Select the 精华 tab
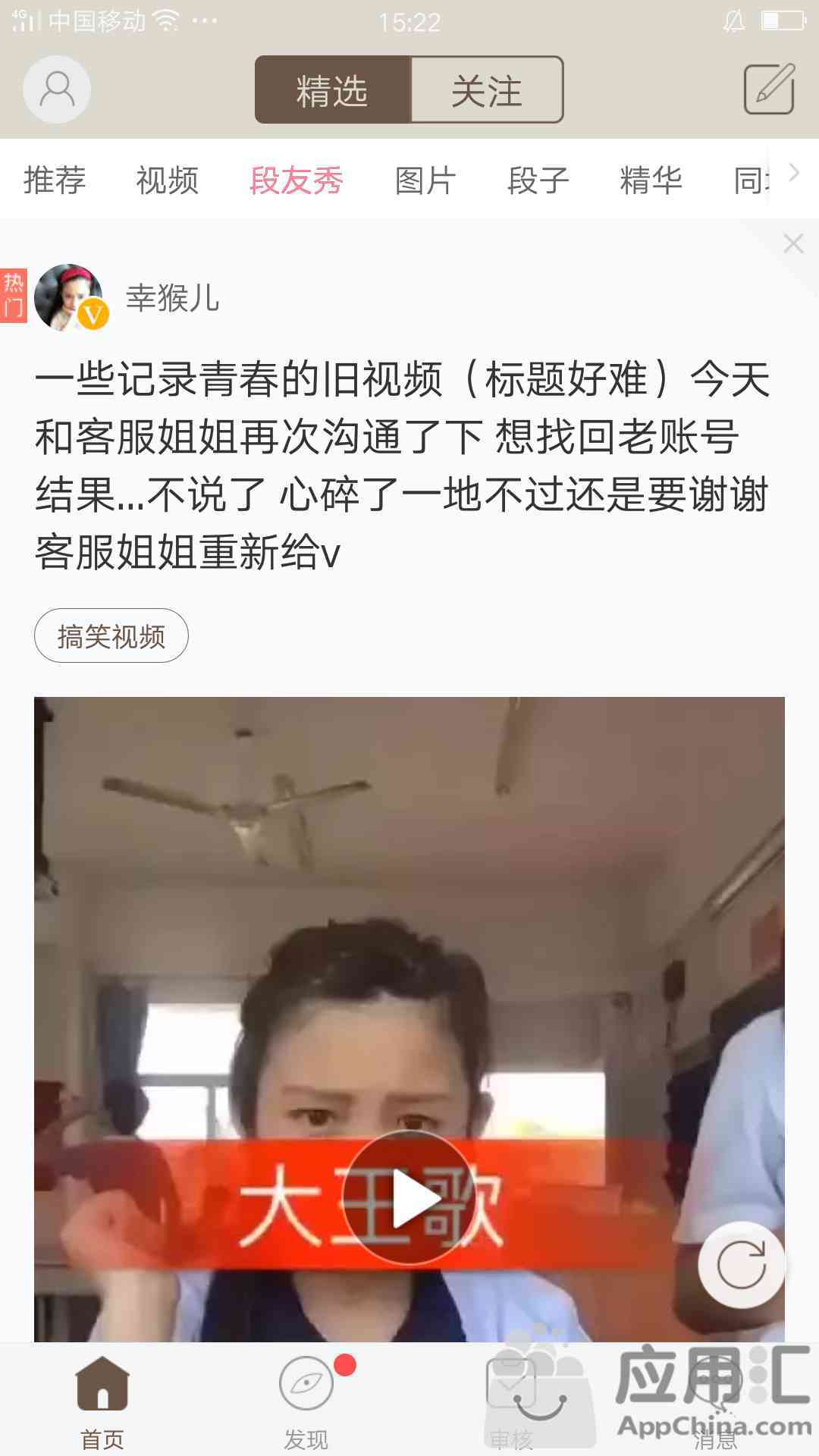This screenshot has height=1456, width=819. (651, 180)
